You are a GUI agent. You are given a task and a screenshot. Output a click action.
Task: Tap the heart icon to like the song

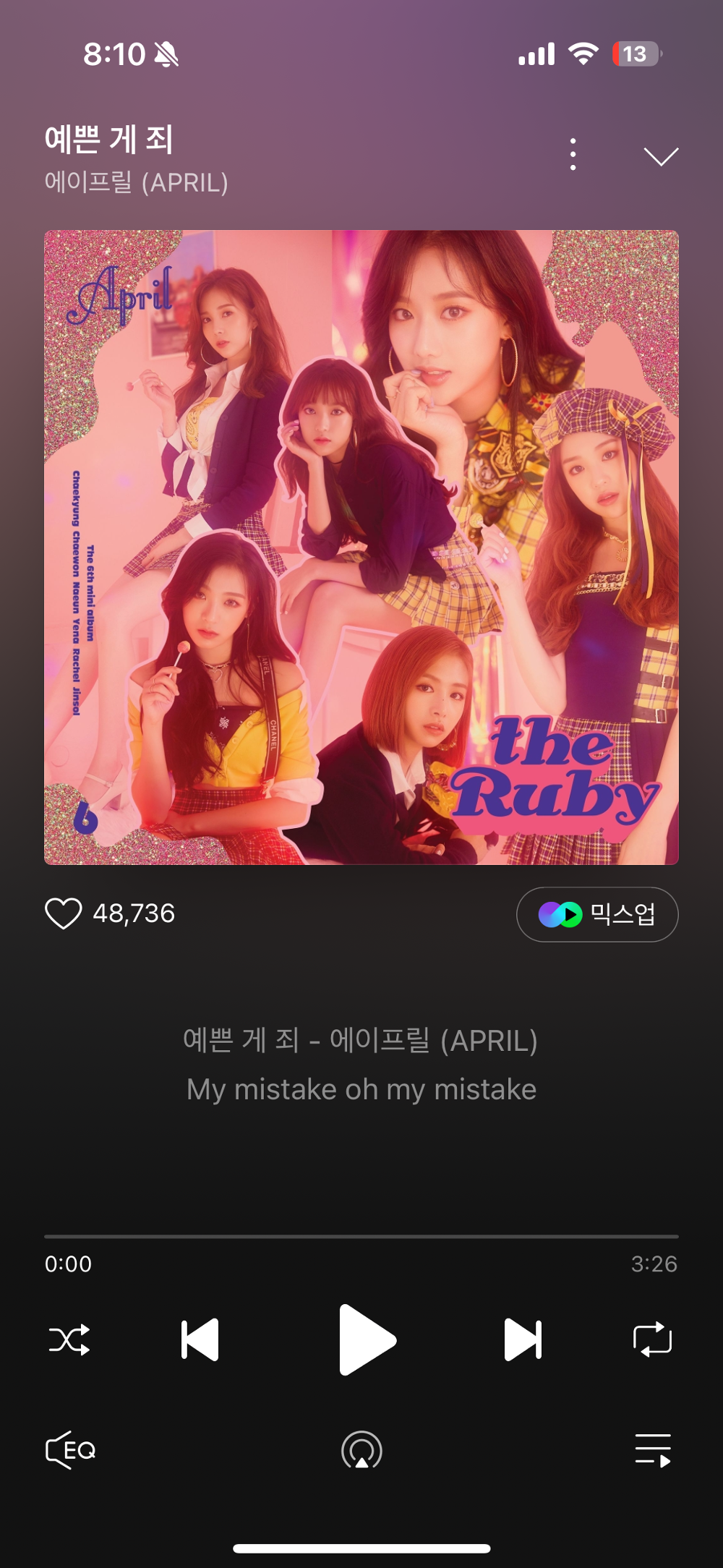[x=65, y=914]
